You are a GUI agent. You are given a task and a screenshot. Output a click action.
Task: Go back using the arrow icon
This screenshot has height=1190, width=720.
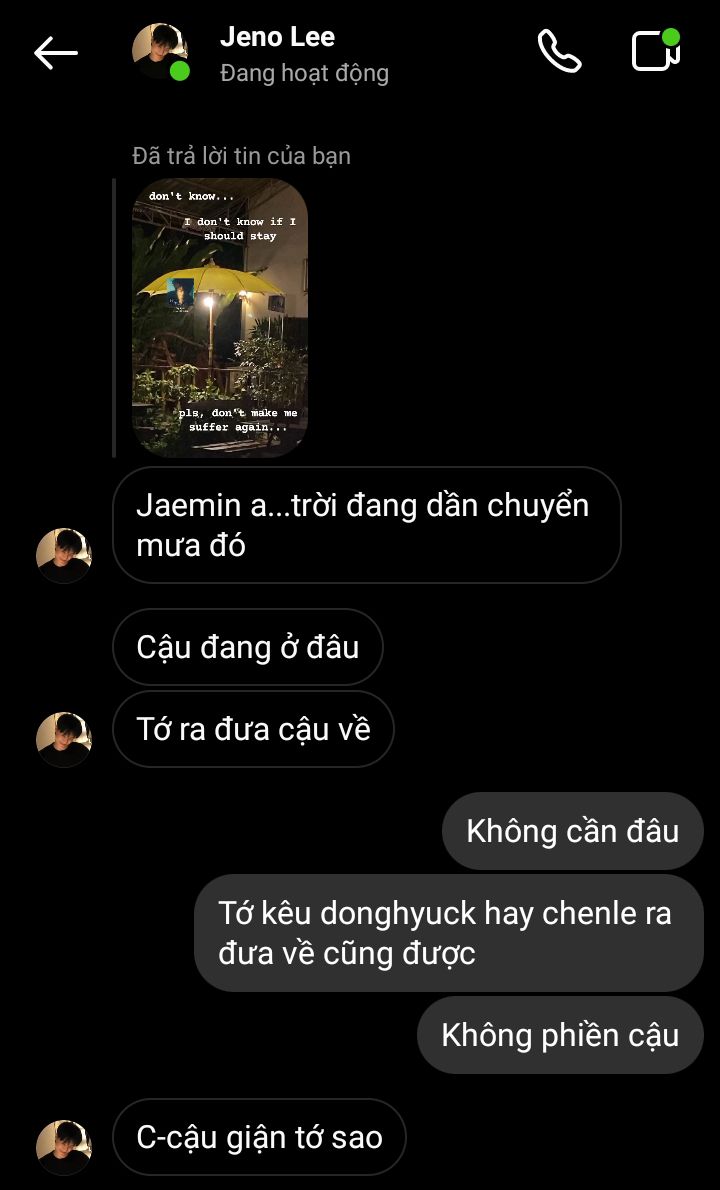pyautogui.click(x=55, y=53)
